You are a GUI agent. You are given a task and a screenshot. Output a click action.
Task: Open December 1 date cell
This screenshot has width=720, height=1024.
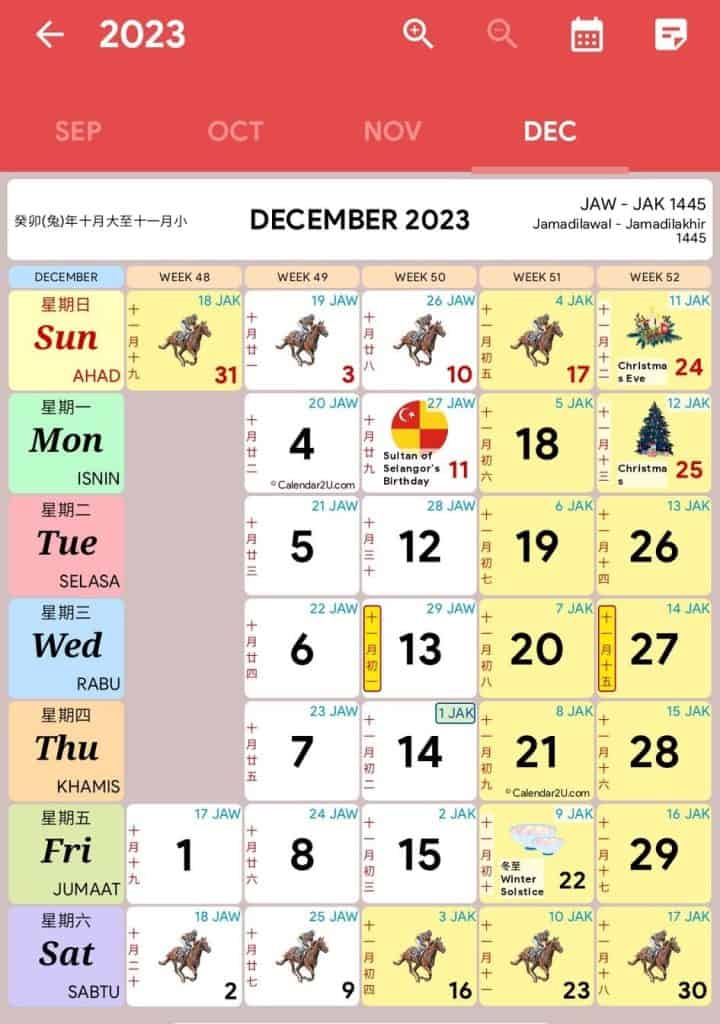click(184, 854)
